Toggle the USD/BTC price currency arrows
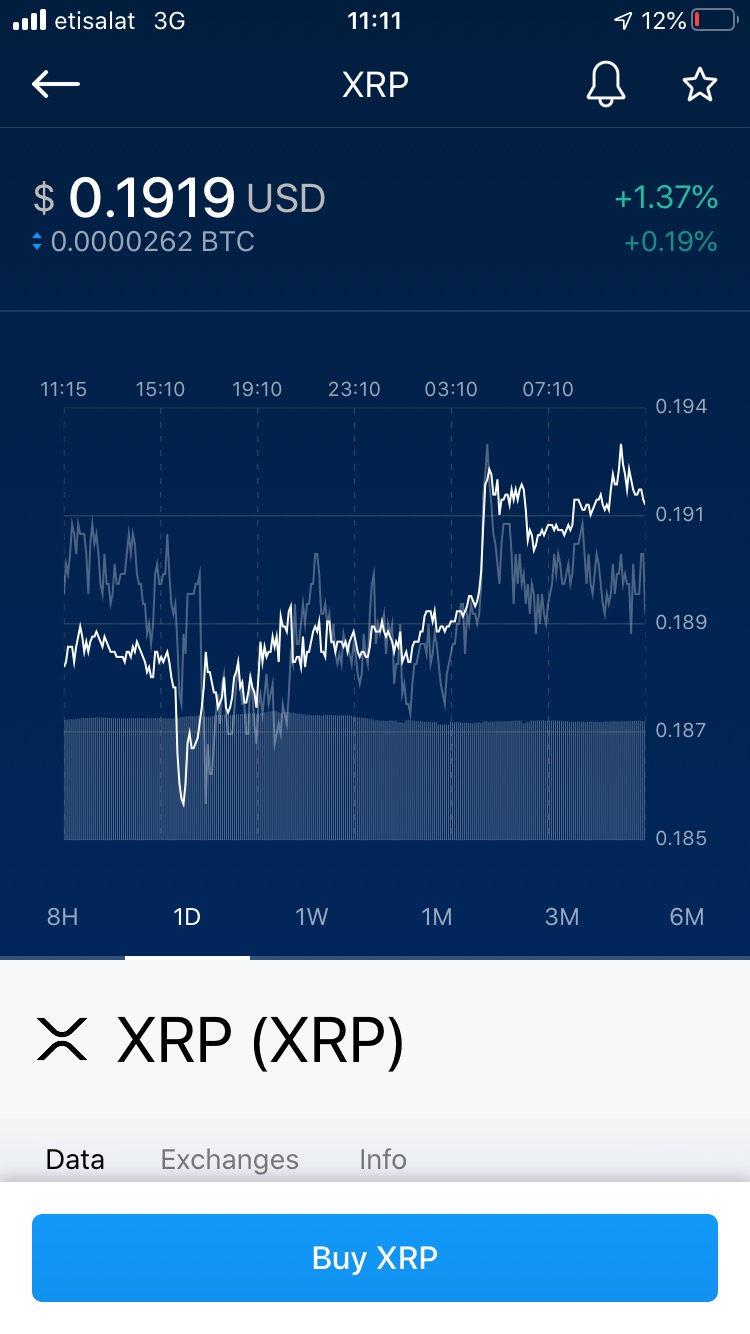750x1334 pixels. tap(37, 241)
